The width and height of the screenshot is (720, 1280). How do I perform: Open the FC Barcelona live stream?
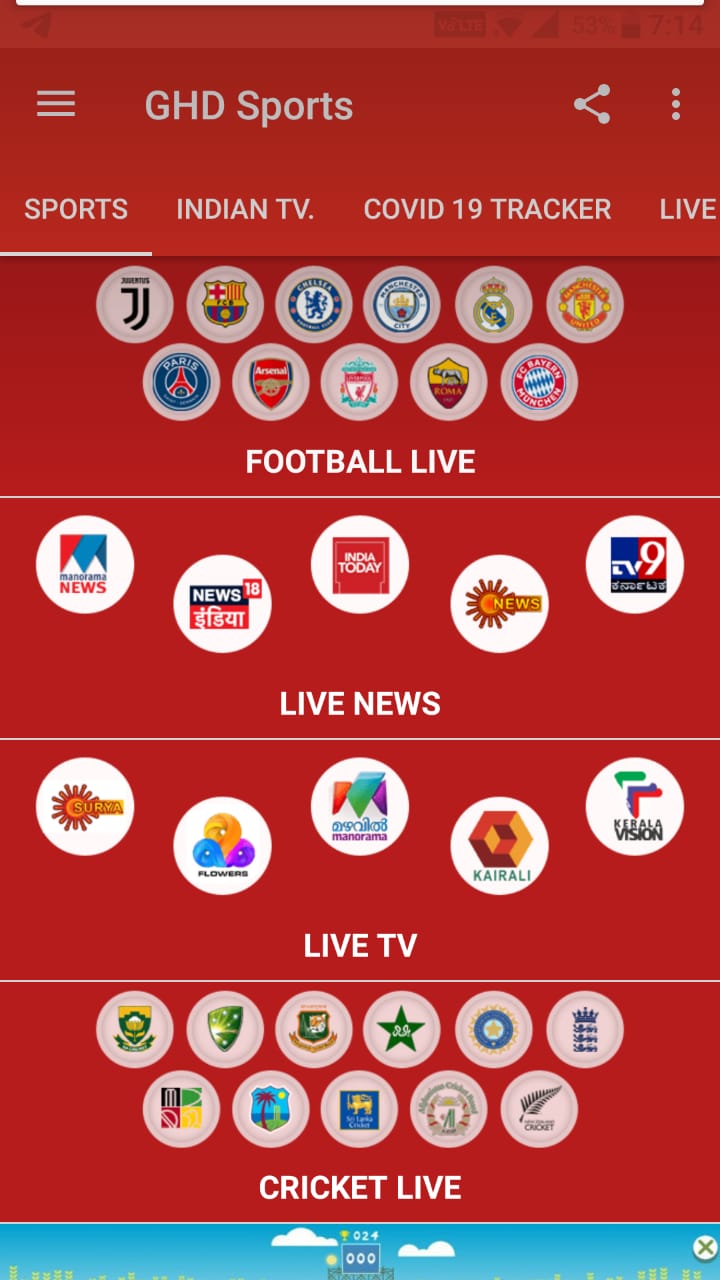pyautogui.click(x=224, y=304)
